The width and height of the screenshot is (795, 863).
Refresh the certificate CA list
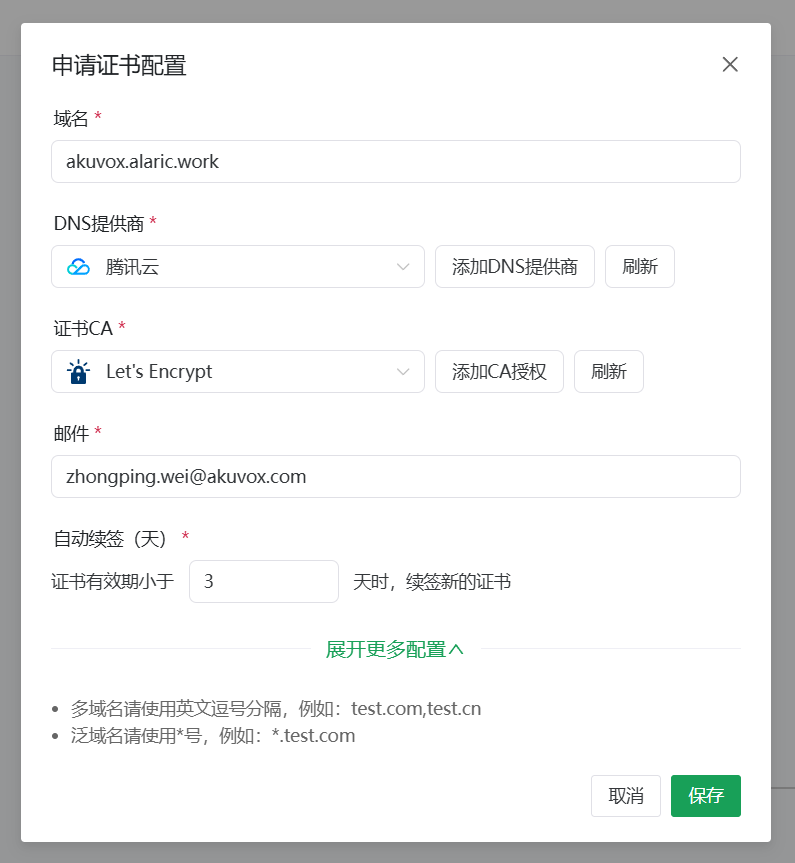[x=608, y=372]
